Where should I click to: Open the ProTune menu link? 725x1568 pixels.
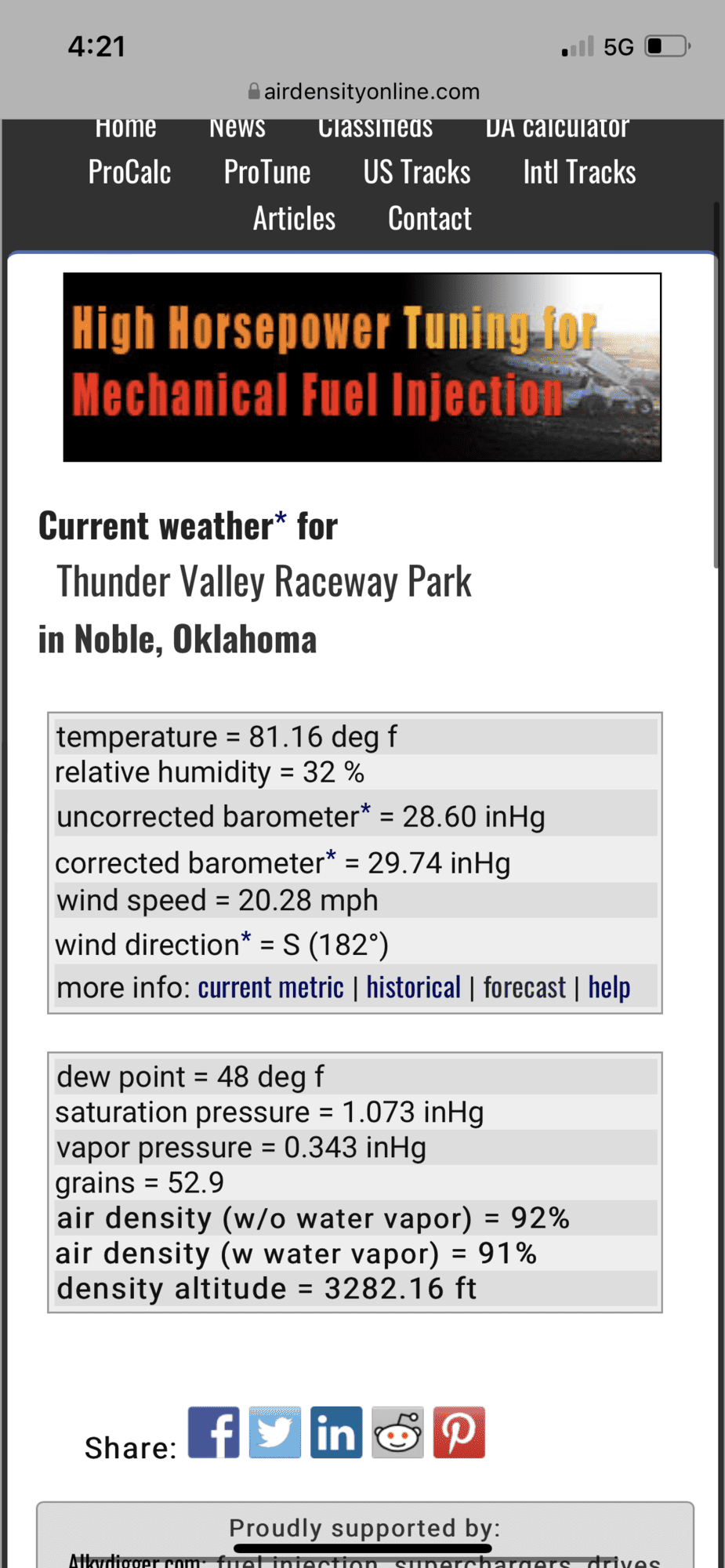coord(267,172)
